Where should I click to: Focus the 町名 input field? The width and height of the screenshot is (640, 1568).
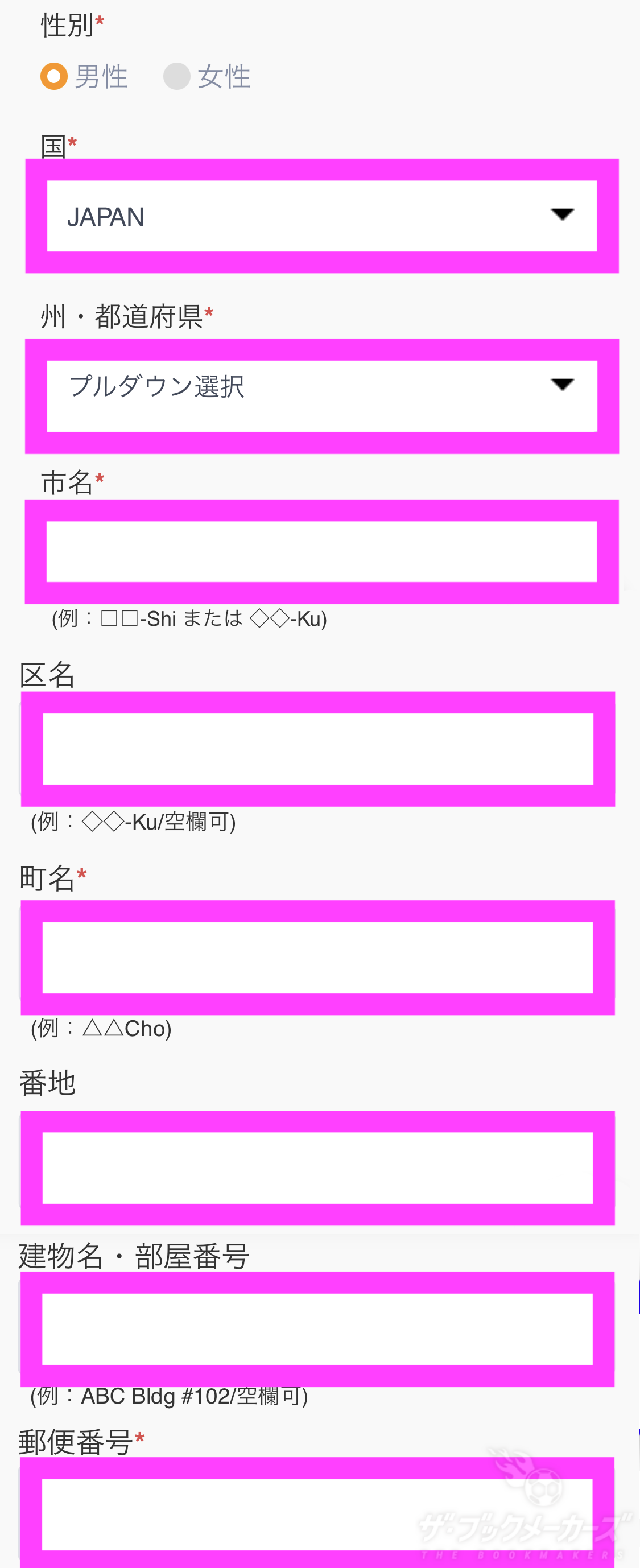click(317, 957)
